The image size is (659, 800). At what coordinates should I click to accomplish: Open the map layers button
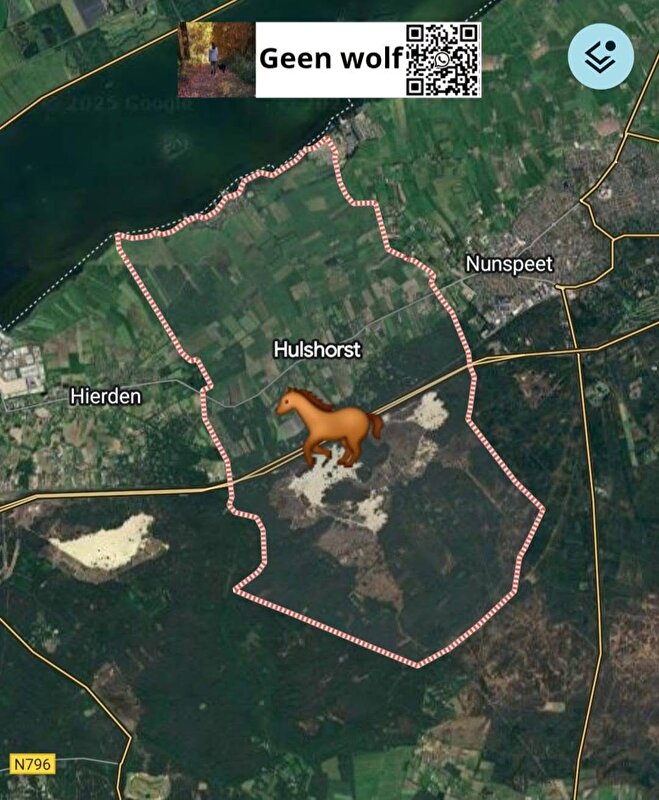point(600,56)
